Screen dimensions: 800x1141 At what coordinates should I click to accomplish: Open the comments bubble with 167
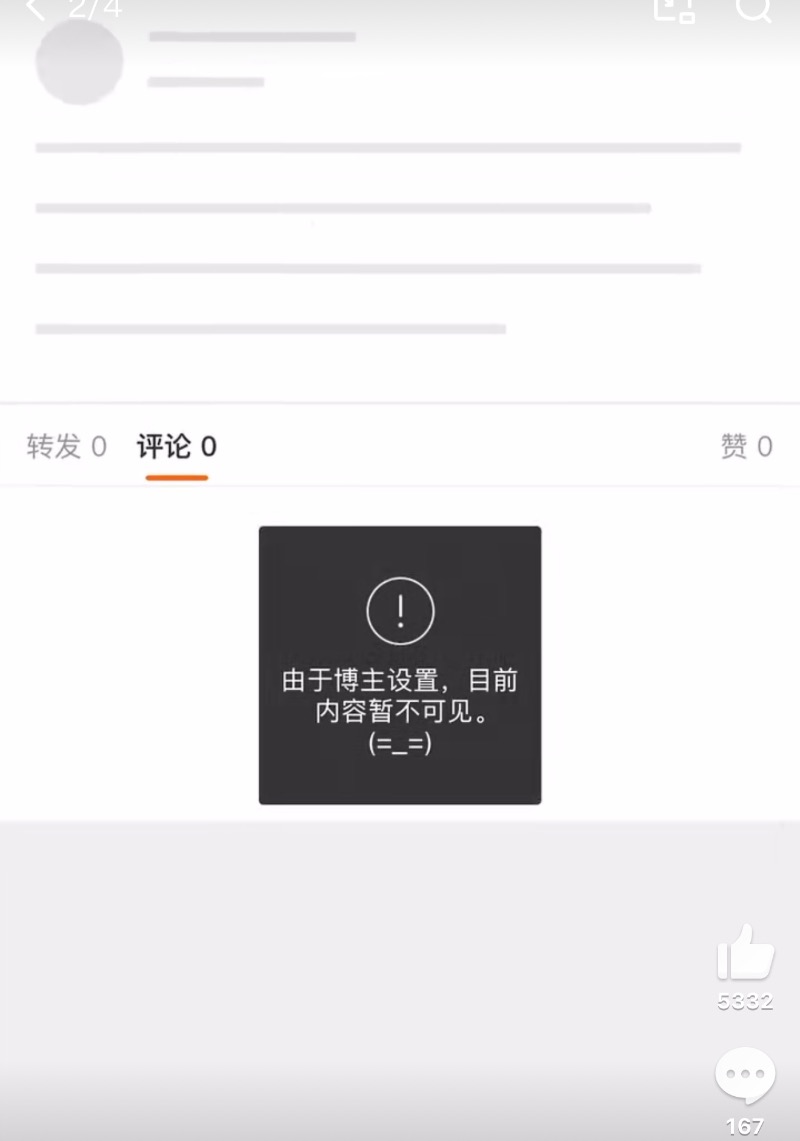[745, 1076]
